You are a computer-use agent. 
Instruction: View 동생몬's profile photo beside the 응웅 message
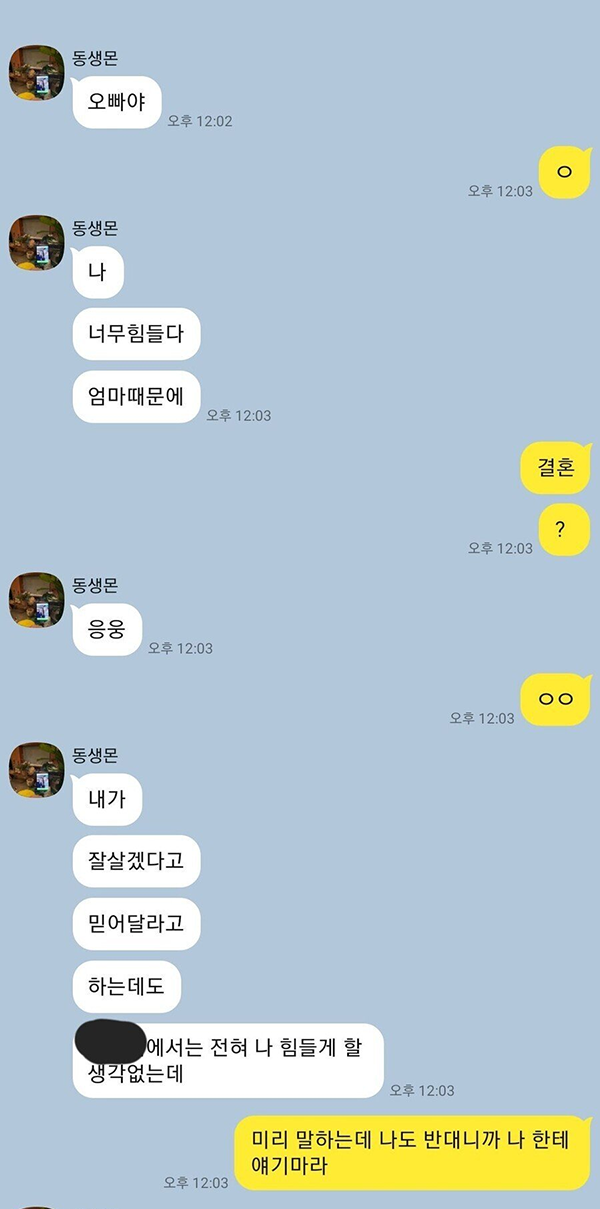click(x=37, y=600)
